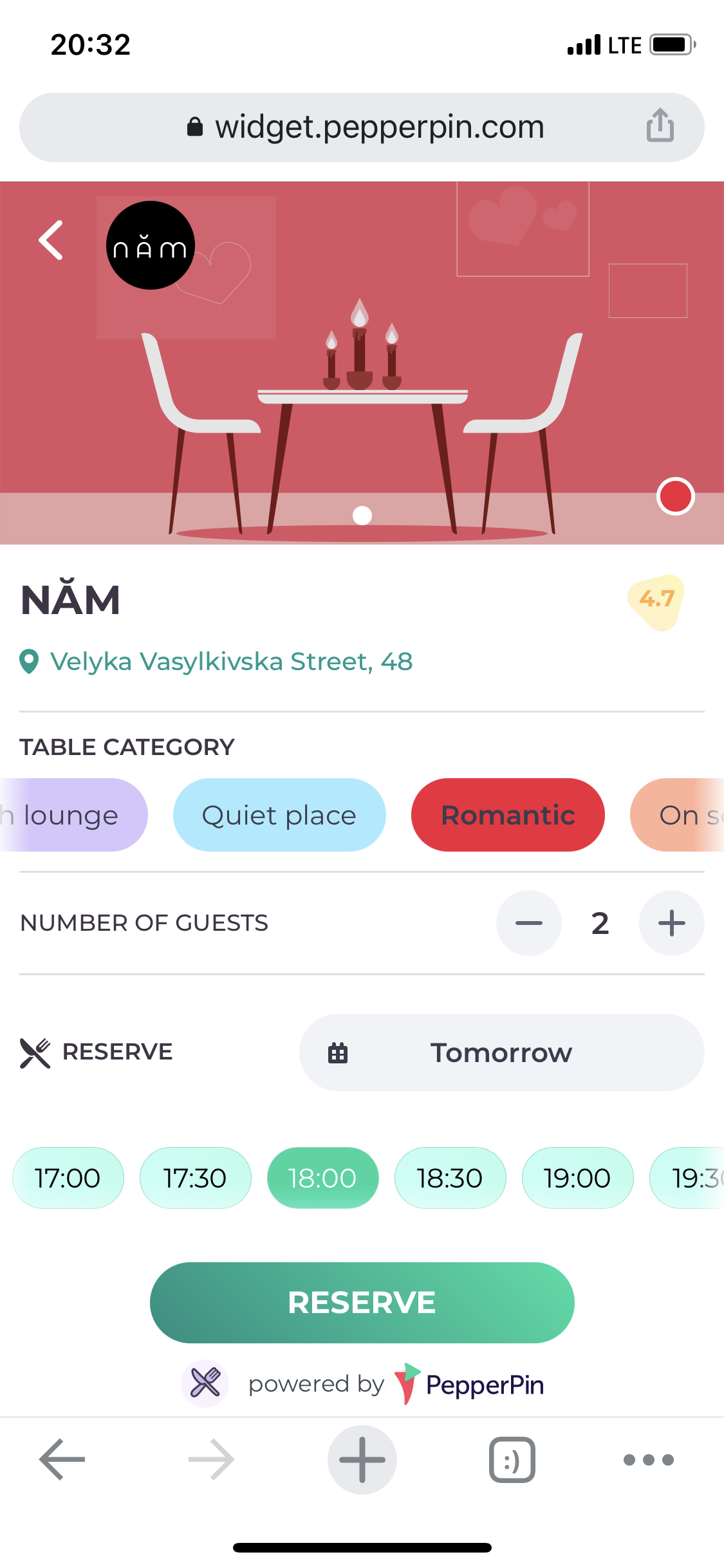Open the browser's three-dot menu
The image size is (724, 1568).
(648, 1459)
